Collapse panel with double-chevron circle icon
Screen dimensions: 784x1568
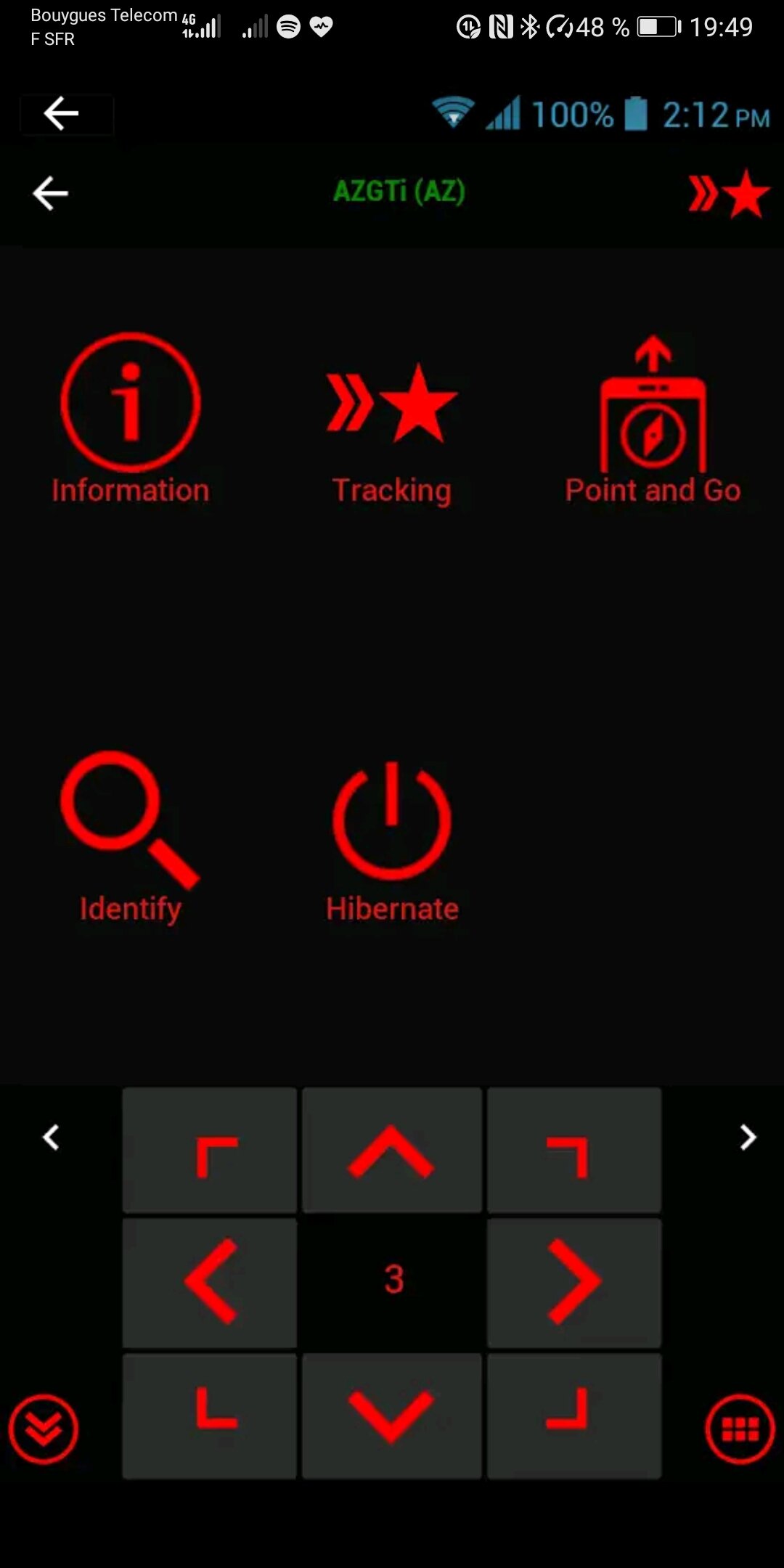[44, 1429]
